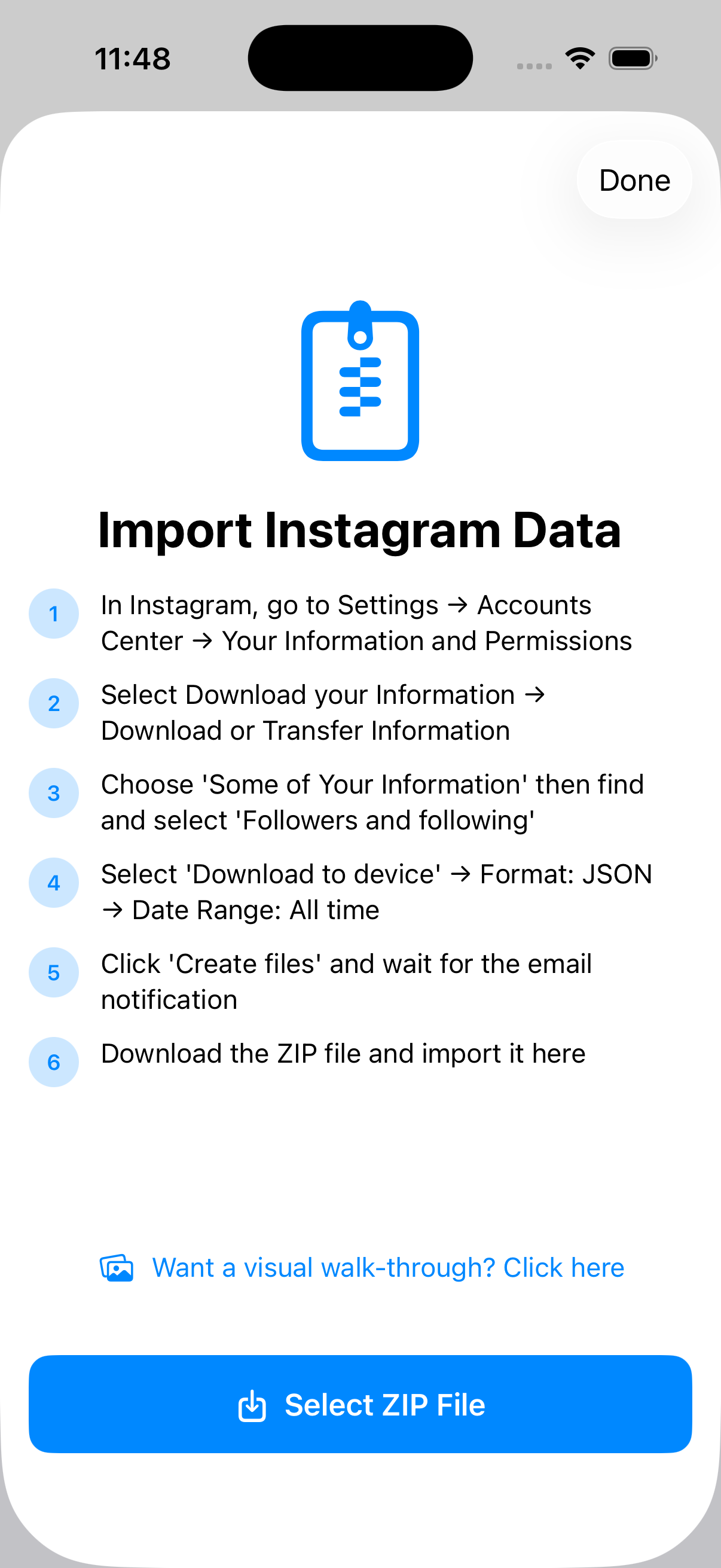This screenshot has width=721, height=1568.
Task: Tap Done to close the import sheet
Action: coord(633,180)
